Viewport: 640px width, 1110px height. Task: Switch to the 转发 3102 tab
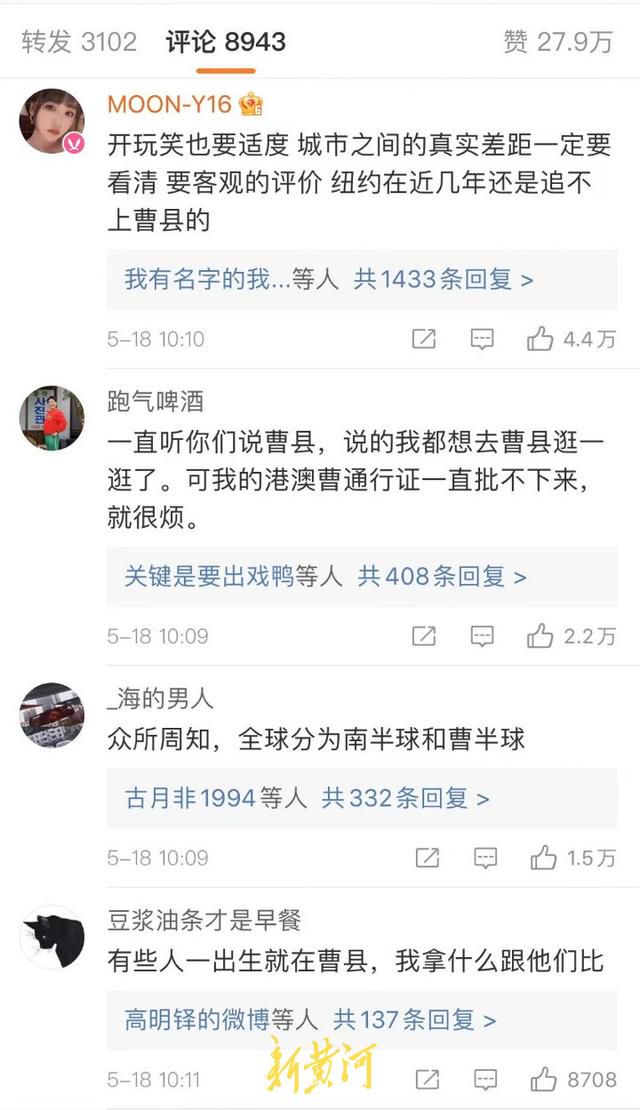click(79, 42)
